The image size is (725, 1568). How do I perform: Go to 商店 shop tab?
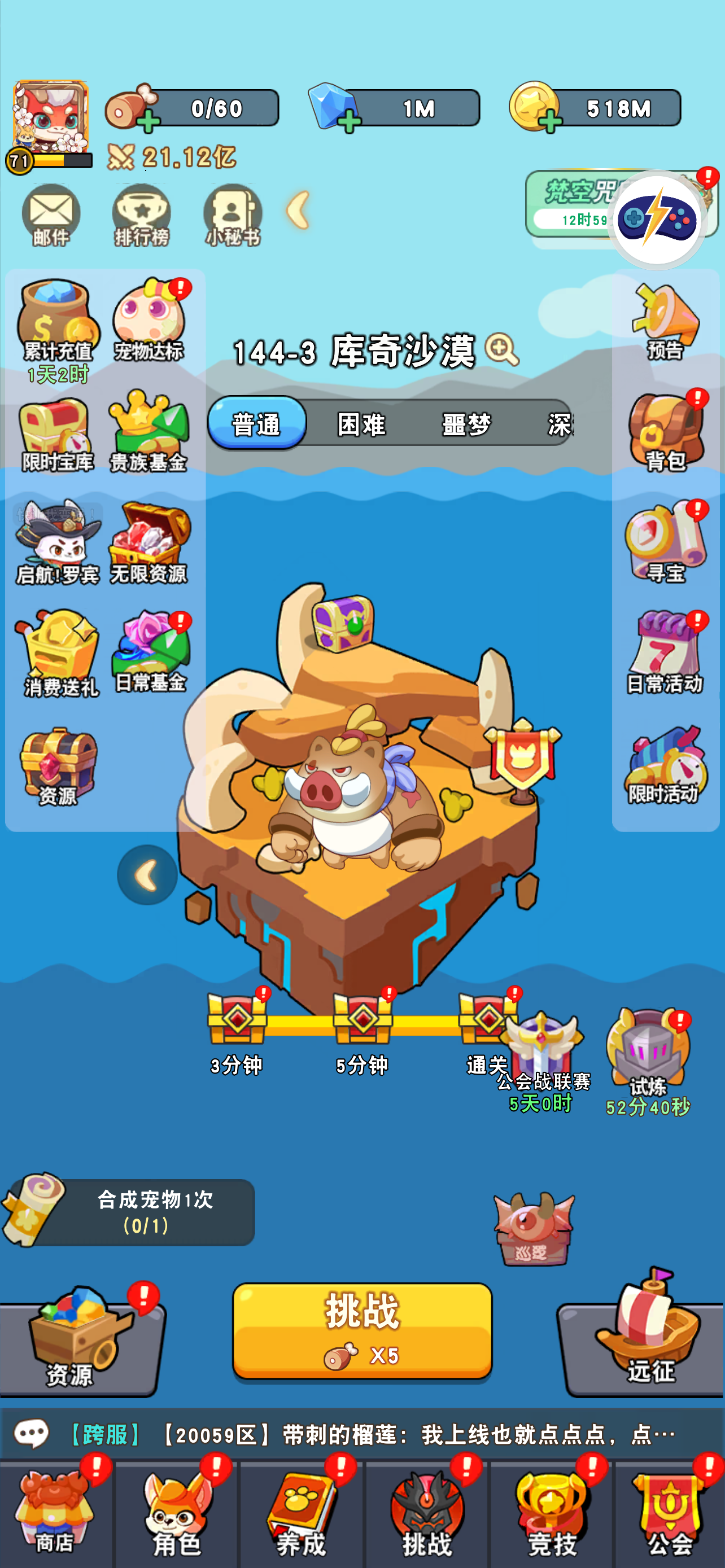coord(55,1514)
